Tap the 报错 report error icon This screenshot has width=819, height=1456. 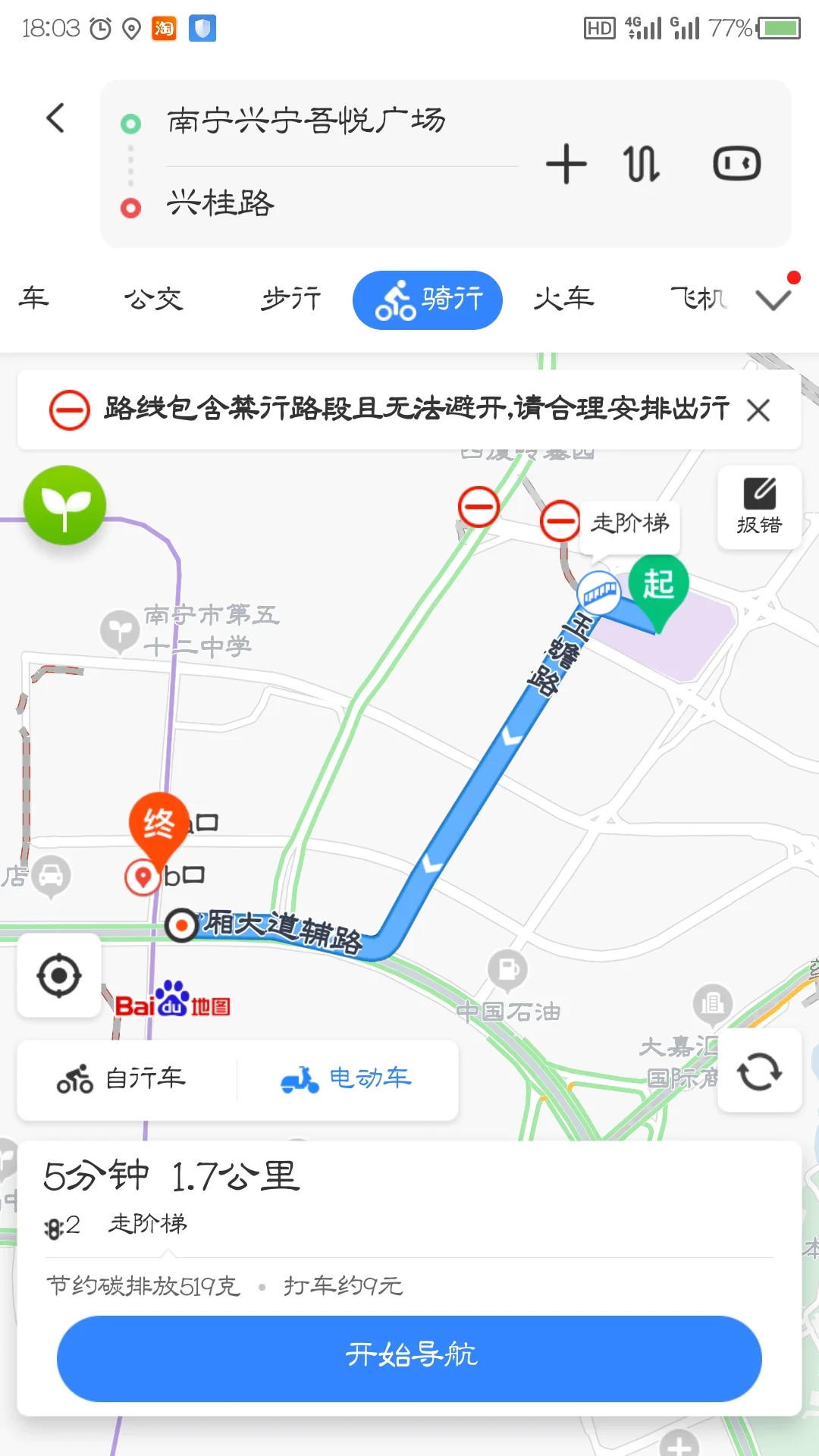[x=759, y=504]
